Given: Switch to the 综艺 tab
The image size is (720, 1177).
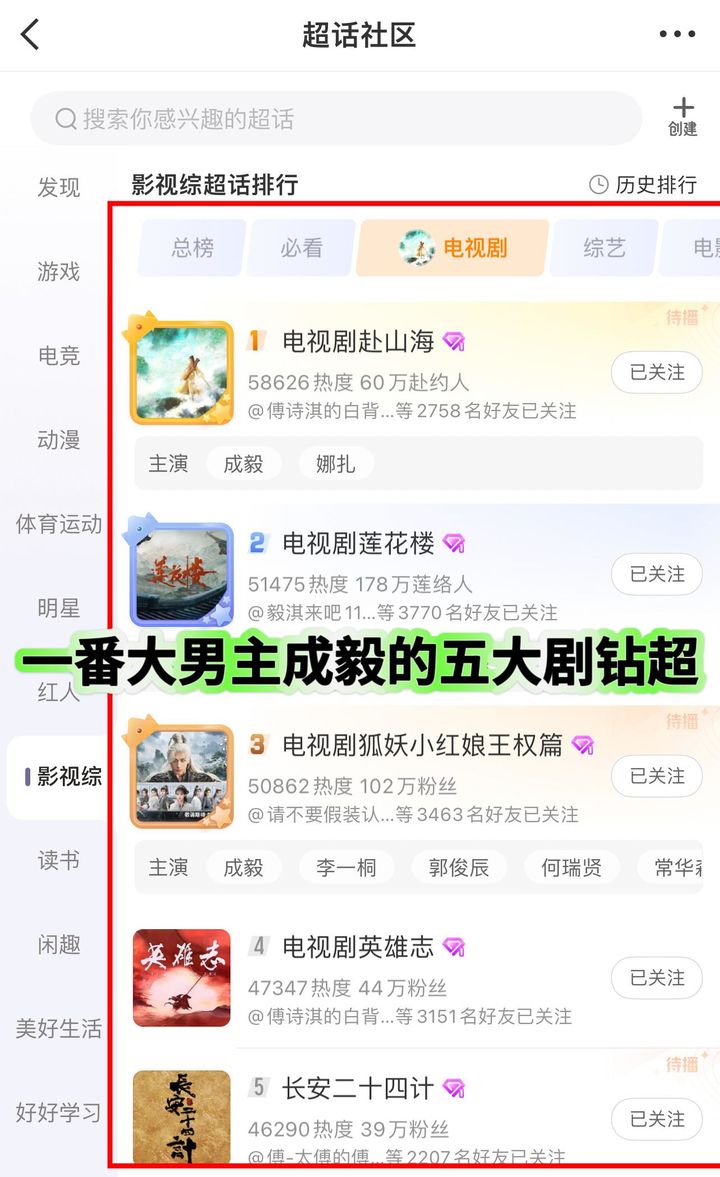Looking at the screenshot, I should click(x=604, y=248).
